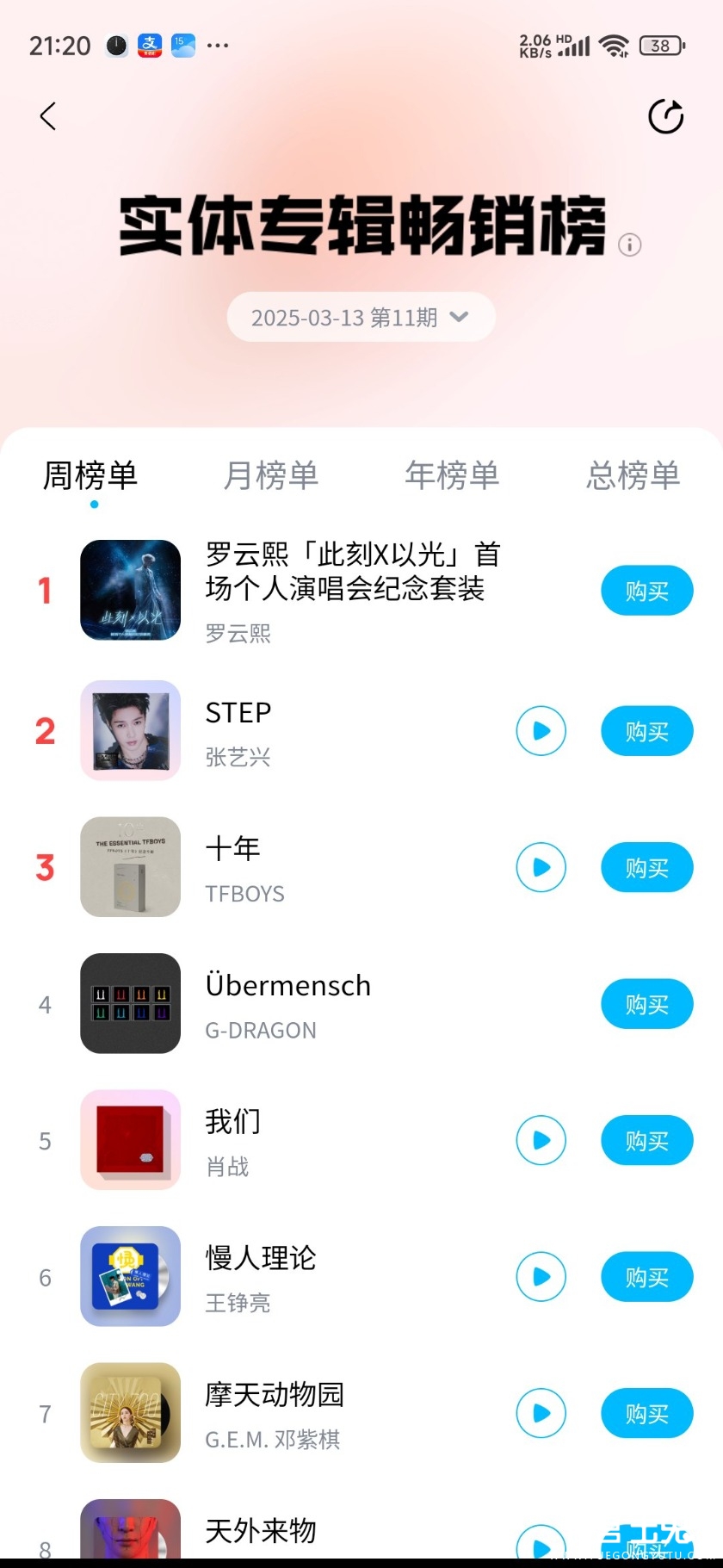The width and height of the screenshot is (723, 1568).
Task: Share the physical album sales chart
Action: point(665,117)
